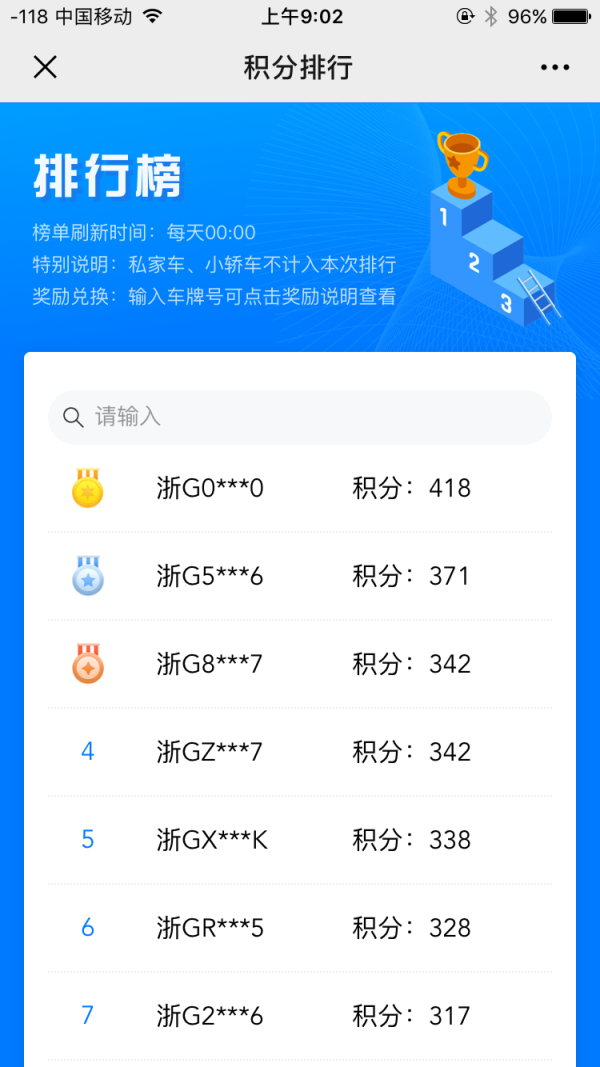Tap the 请输入 search field
This screenshot has height=1067, width=600.
coord(300,417)
